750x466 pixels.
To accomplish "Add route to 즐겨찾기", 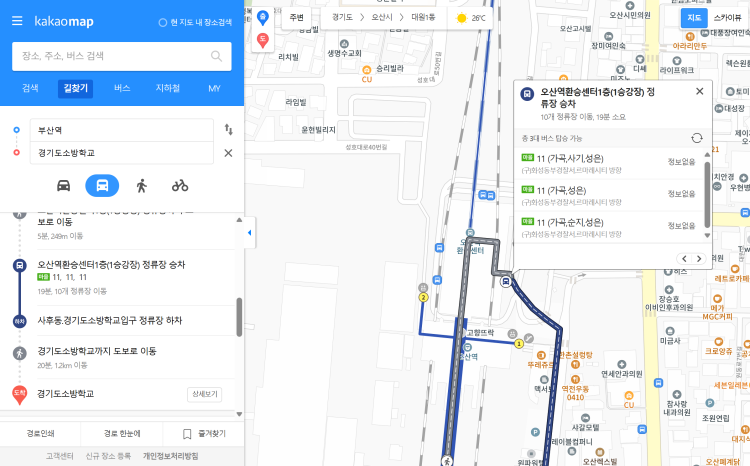I will coord(203,434).
